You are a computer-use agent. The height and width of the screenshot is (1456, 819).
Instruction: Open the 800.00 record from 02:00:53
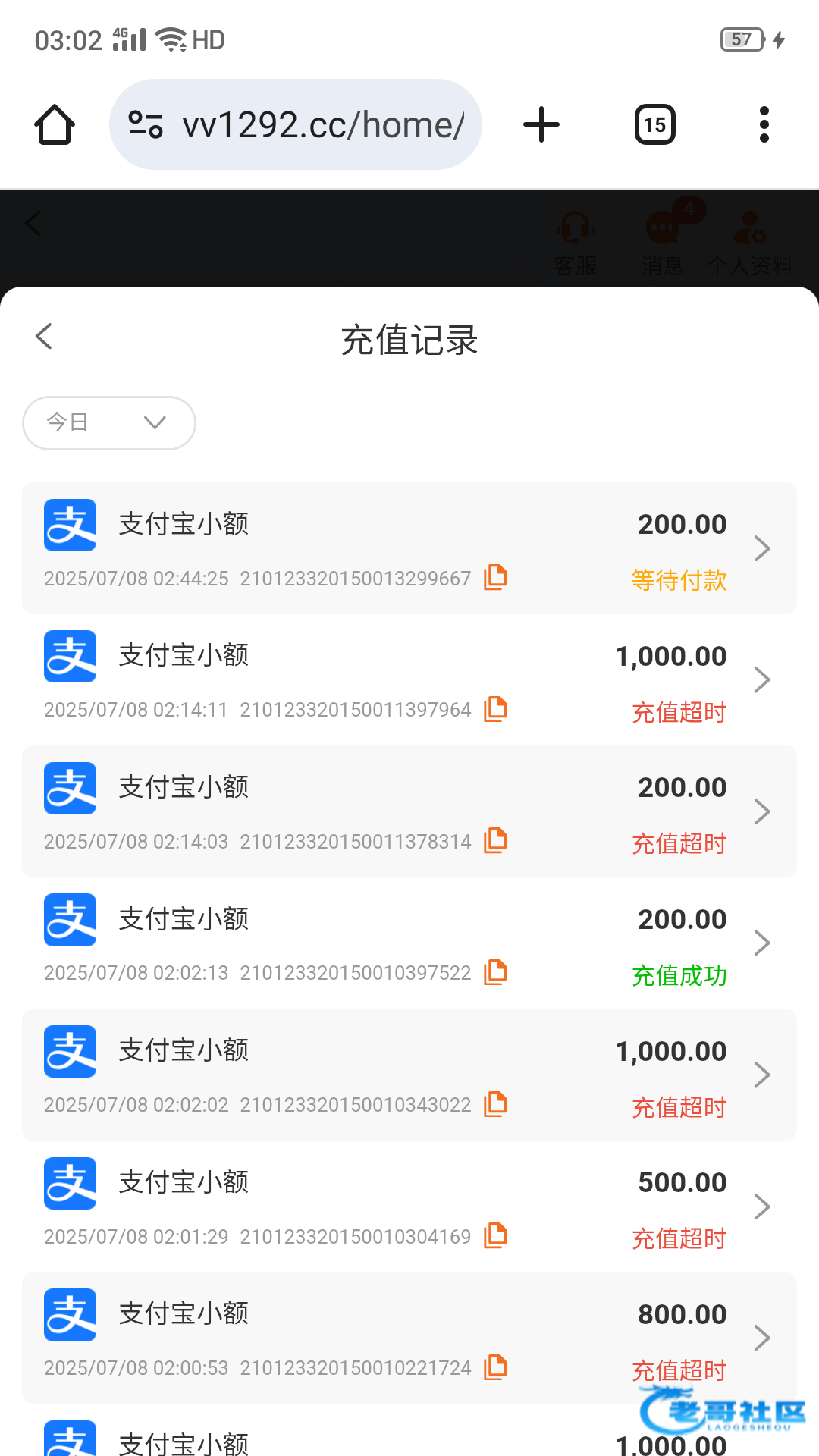[x=409, y=1338]
